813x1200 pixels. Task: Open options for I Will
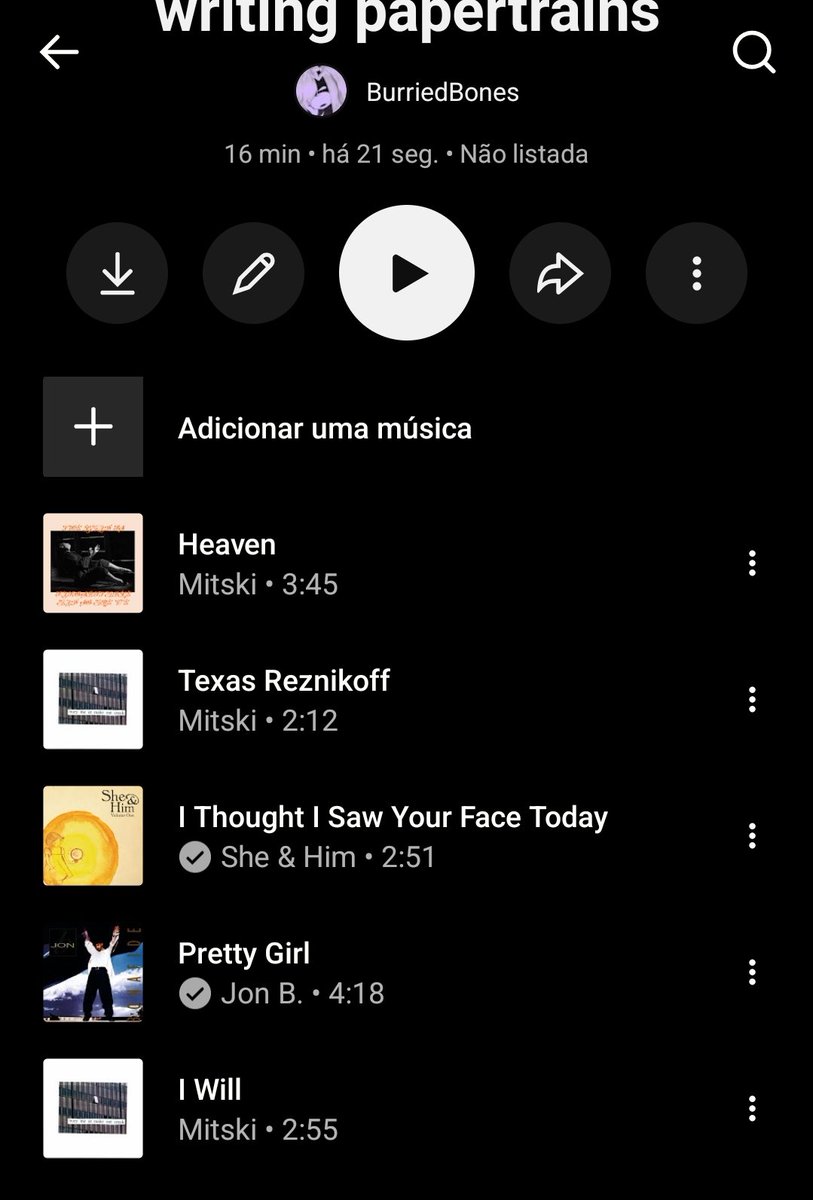click(752, 1107)
